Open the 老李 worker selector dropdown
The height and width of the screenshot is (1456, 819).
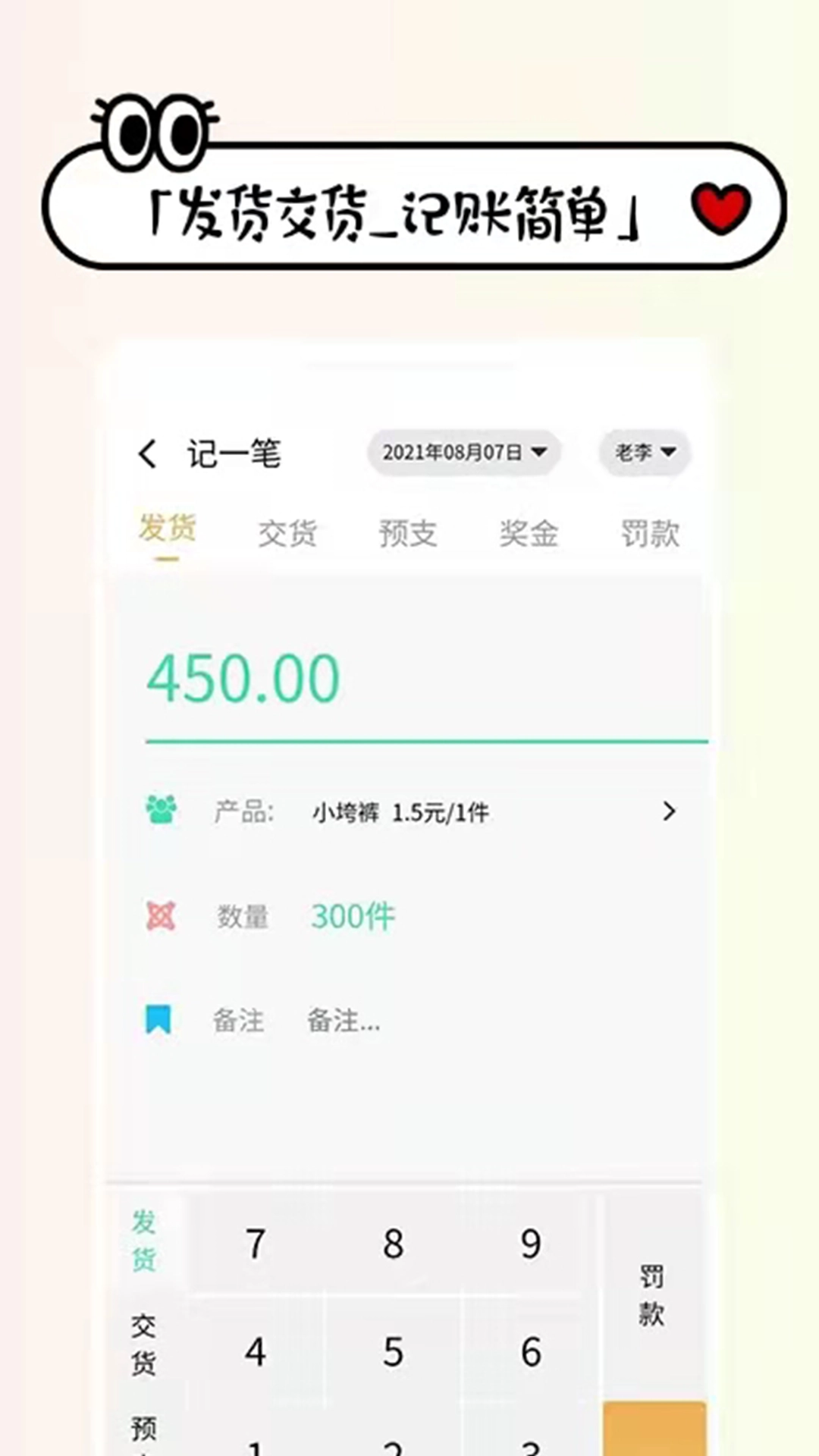coord(643,451)
